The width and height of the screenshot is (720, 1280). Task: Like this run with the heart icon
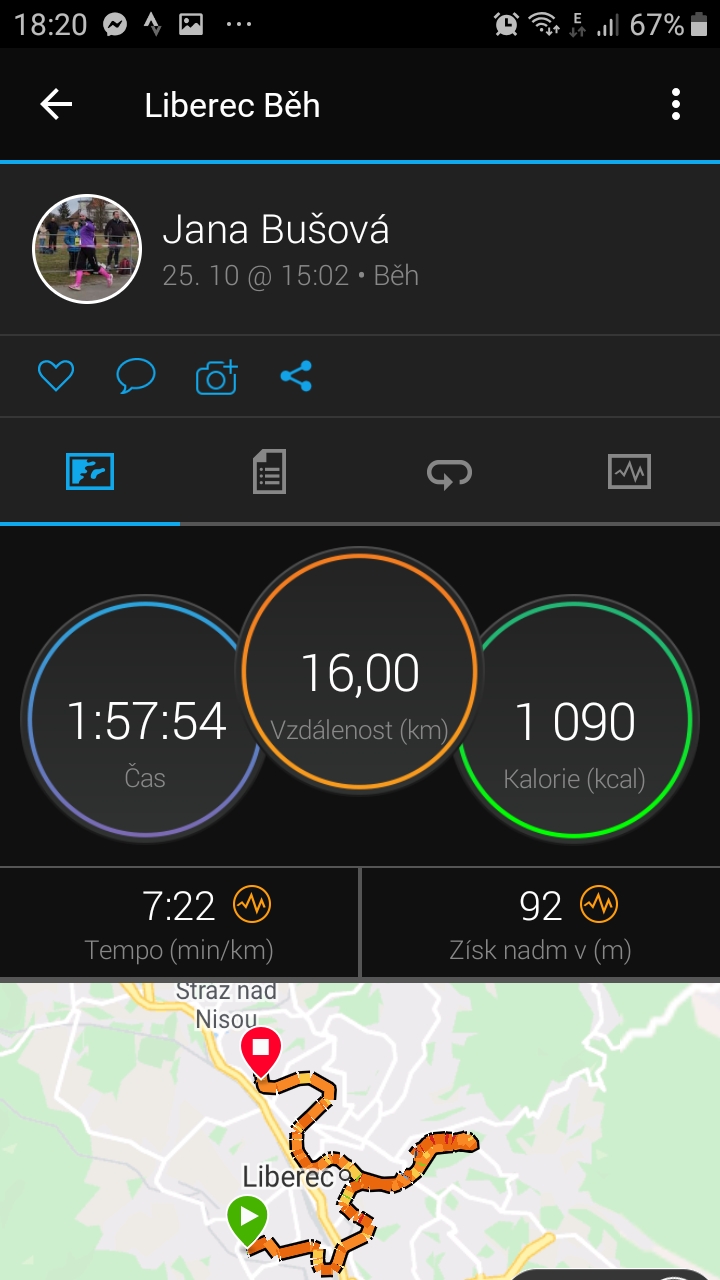[56, 376]
